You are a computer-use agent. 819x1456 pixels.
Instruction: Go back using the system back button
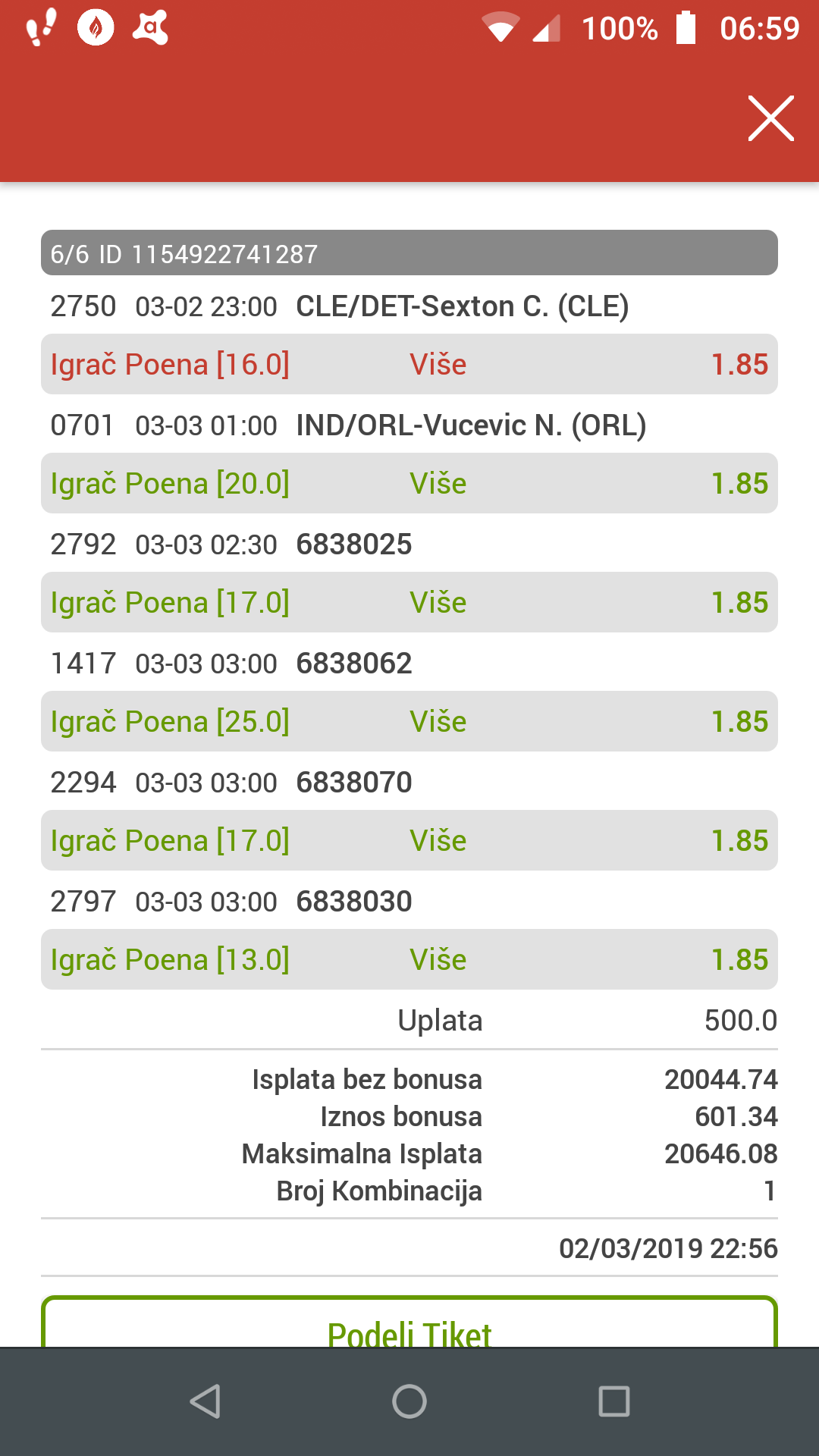[x=205, y=1401]
